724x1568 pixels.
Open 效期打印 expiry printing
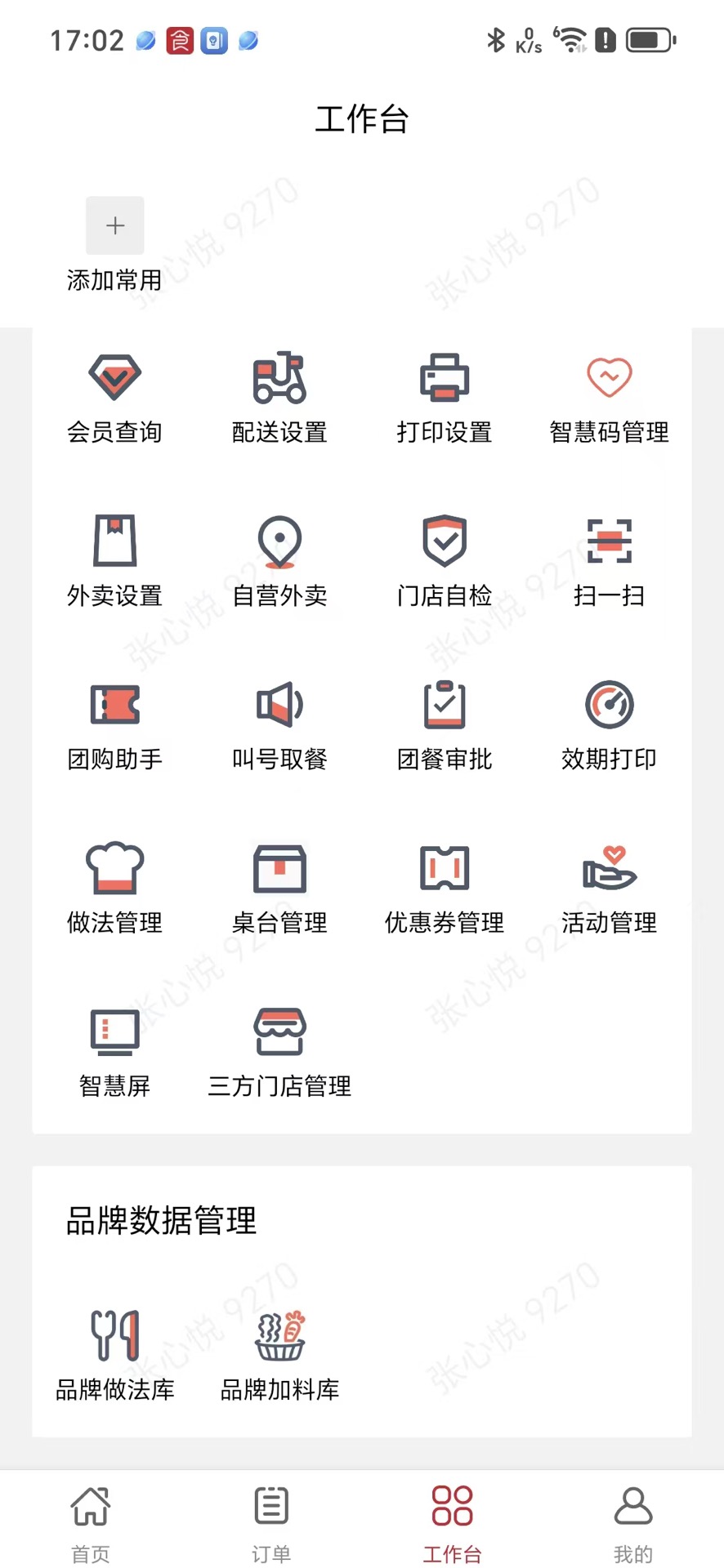(x=609, y=724)
